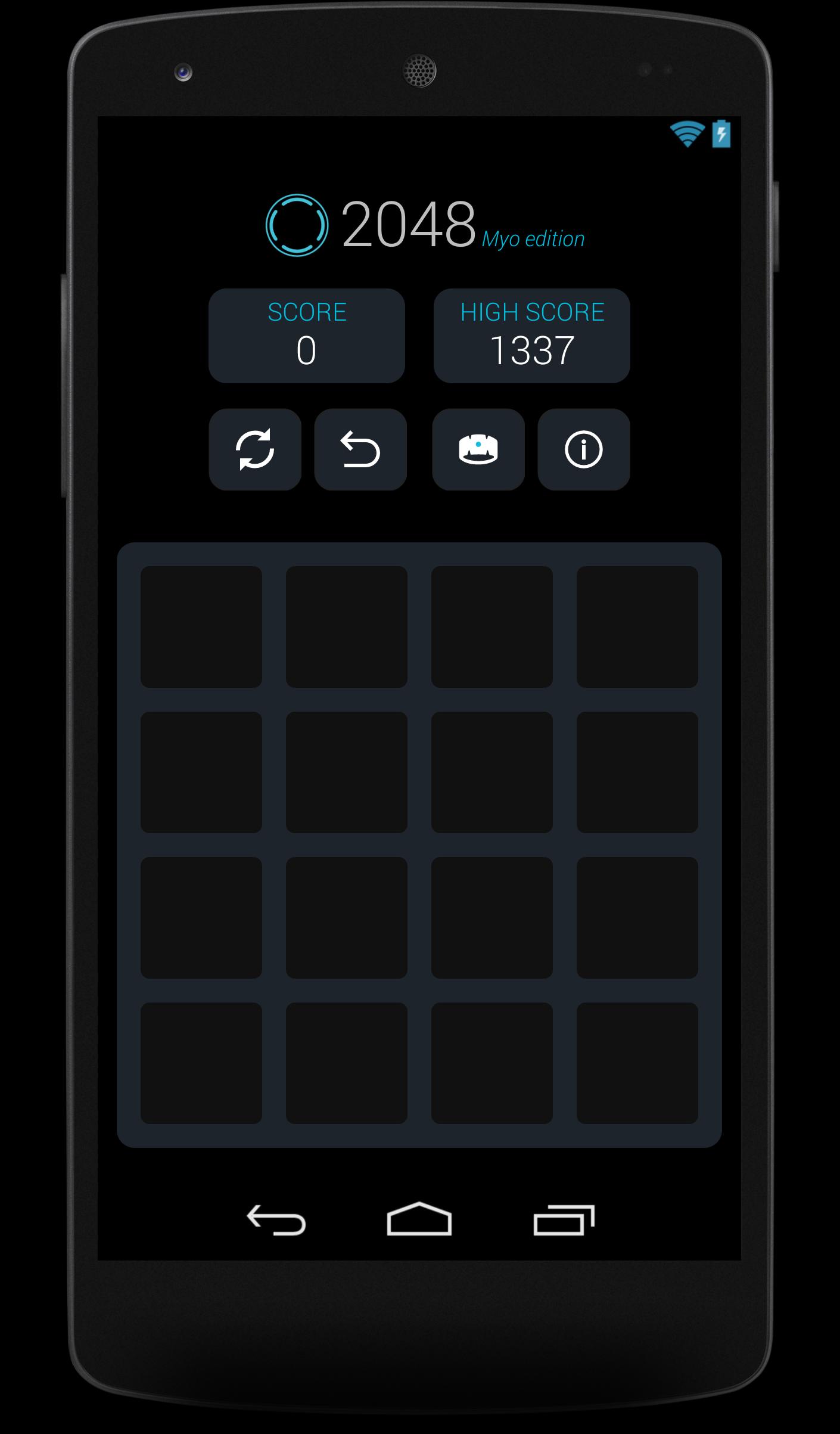This screenshot has height=1434, width=840.
Task: Open the info button
Action: point(583,449)
